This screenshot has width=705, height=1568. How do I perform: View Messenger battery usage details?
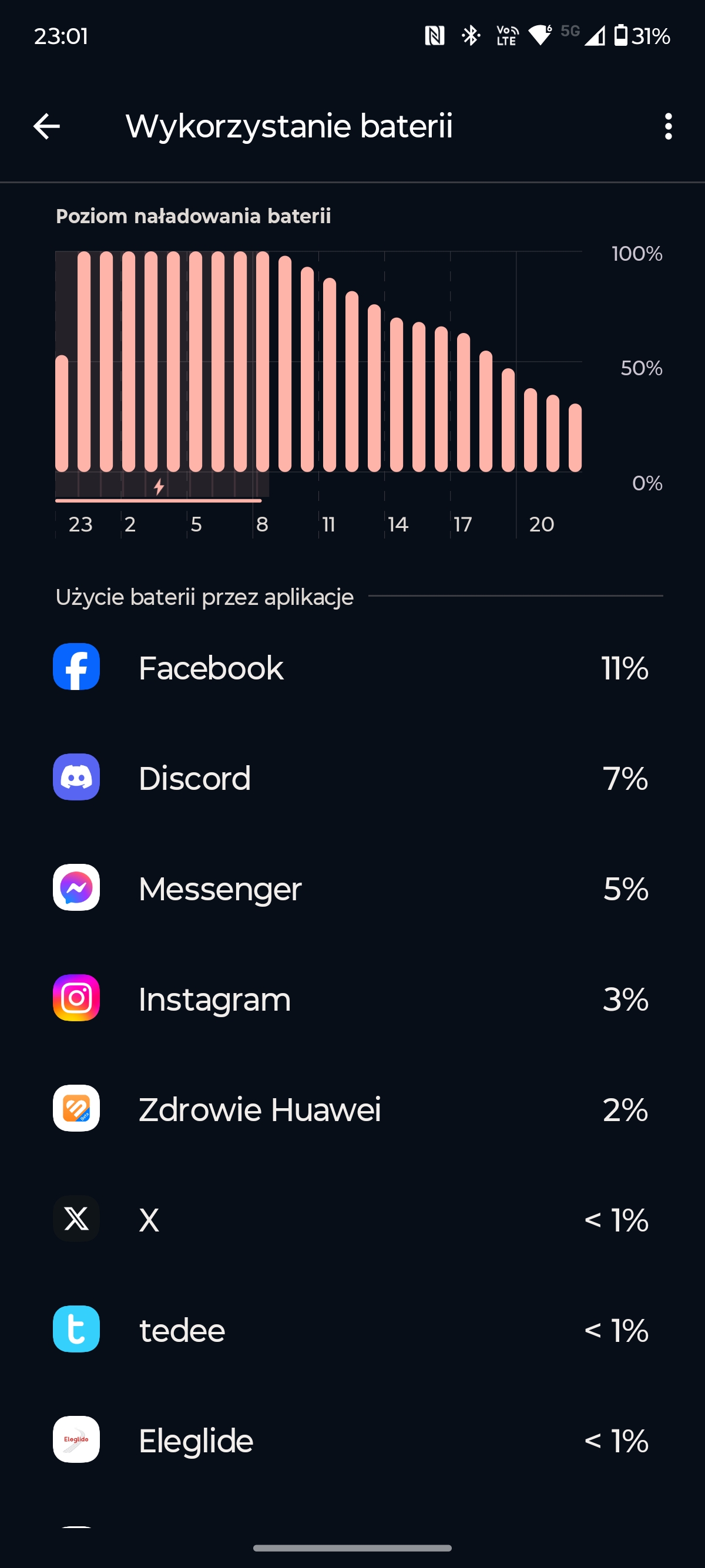[352, 888]
